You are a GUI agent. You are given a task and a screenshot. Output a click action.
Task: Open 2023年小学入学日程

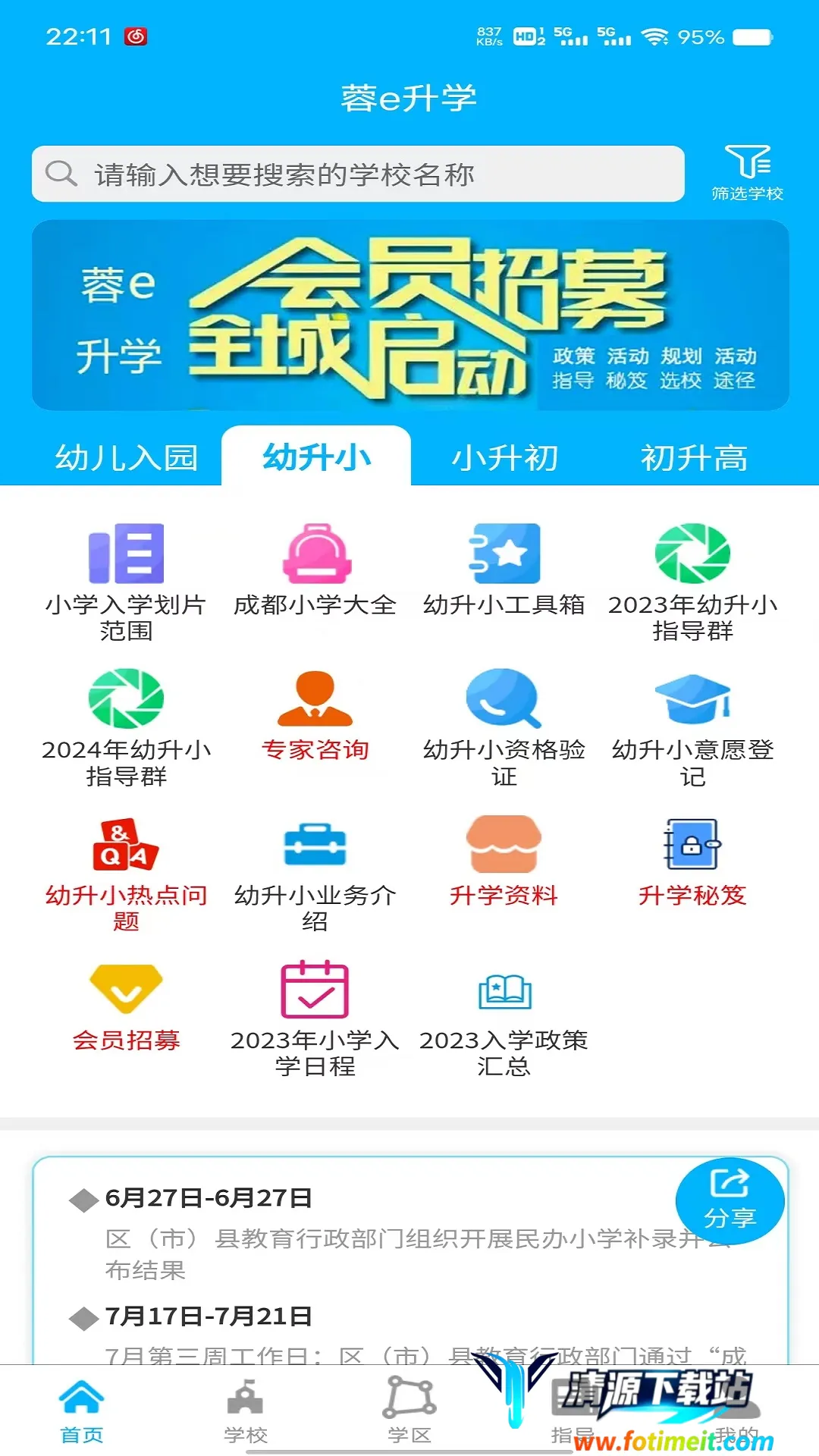click(315, 1017)
